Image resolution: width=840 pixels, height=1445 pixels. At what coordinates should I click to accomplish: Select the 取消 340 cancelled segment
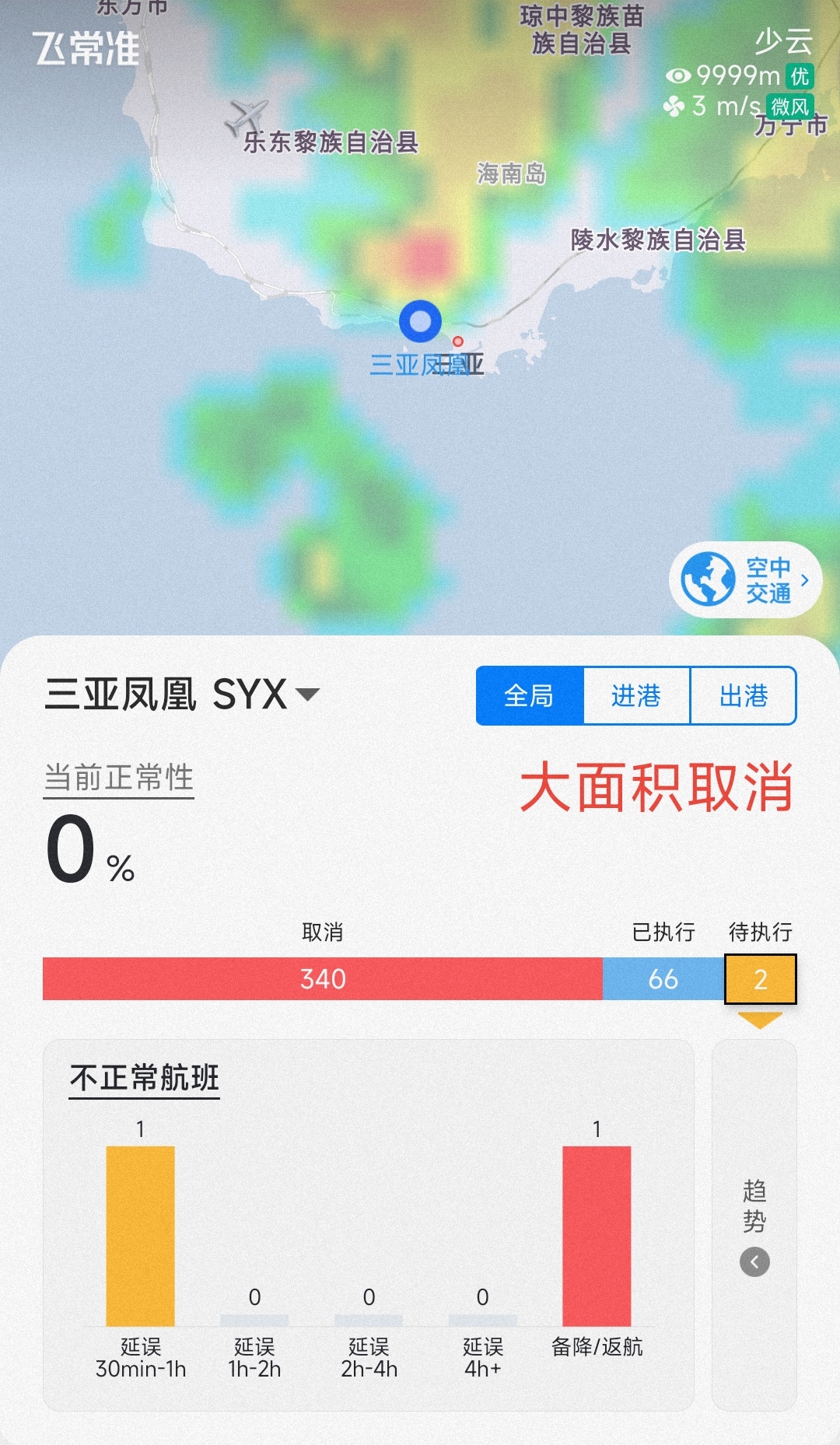click(x=323, y=978)
